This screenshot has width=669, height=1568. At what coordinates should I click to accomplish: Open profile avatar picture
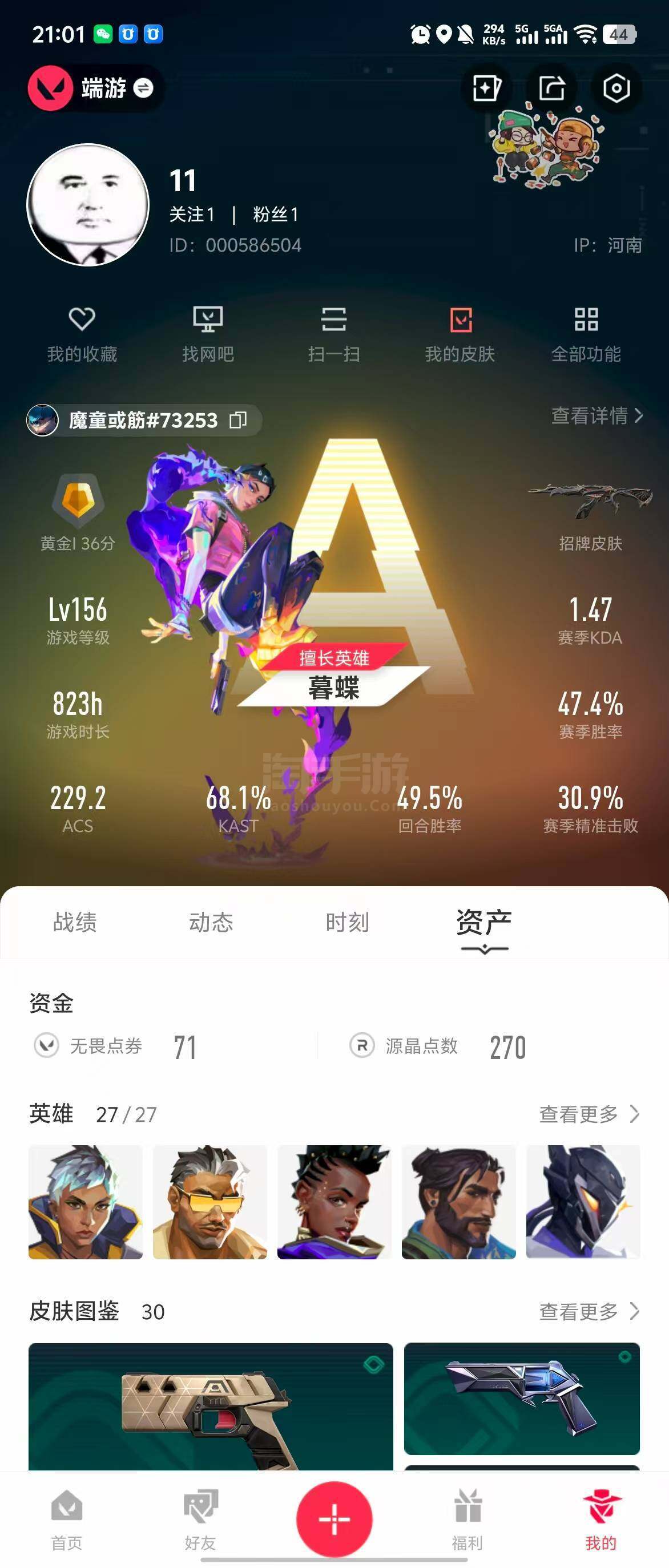tap(89, 205)
